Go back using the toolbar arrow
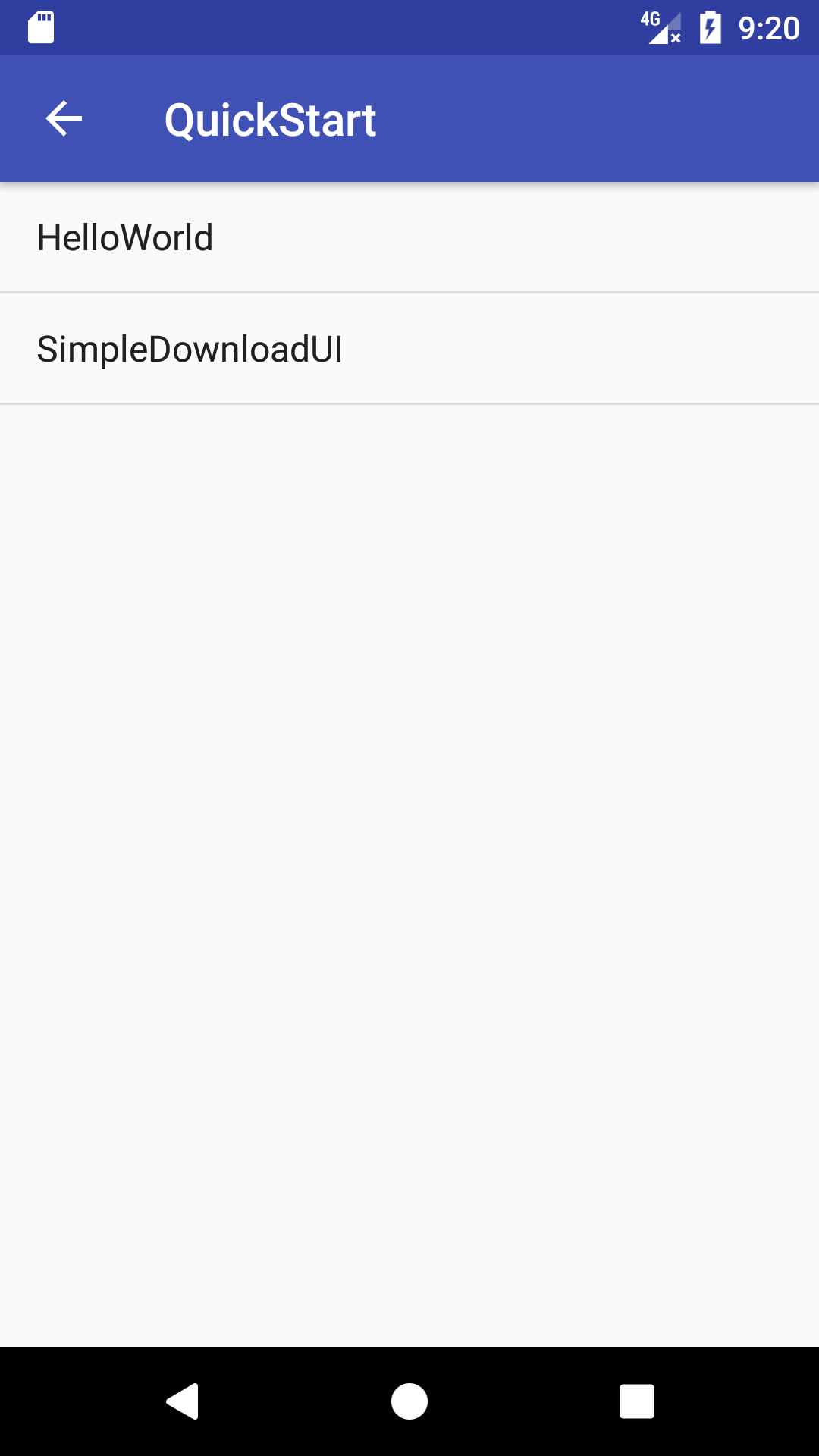Image resolution: width=819 pixels, height=1456 pixels. coord(64,119)
